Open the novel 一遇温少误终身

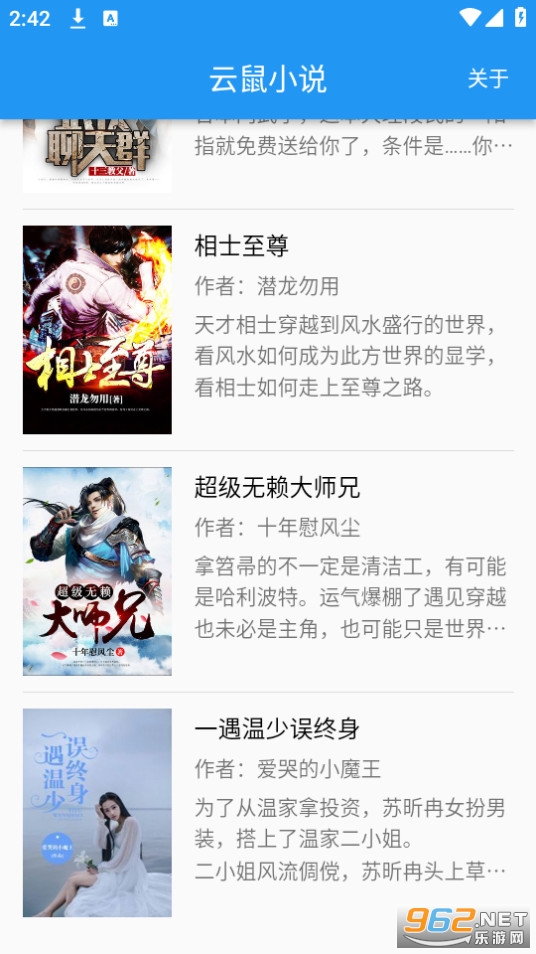(268, 813)
